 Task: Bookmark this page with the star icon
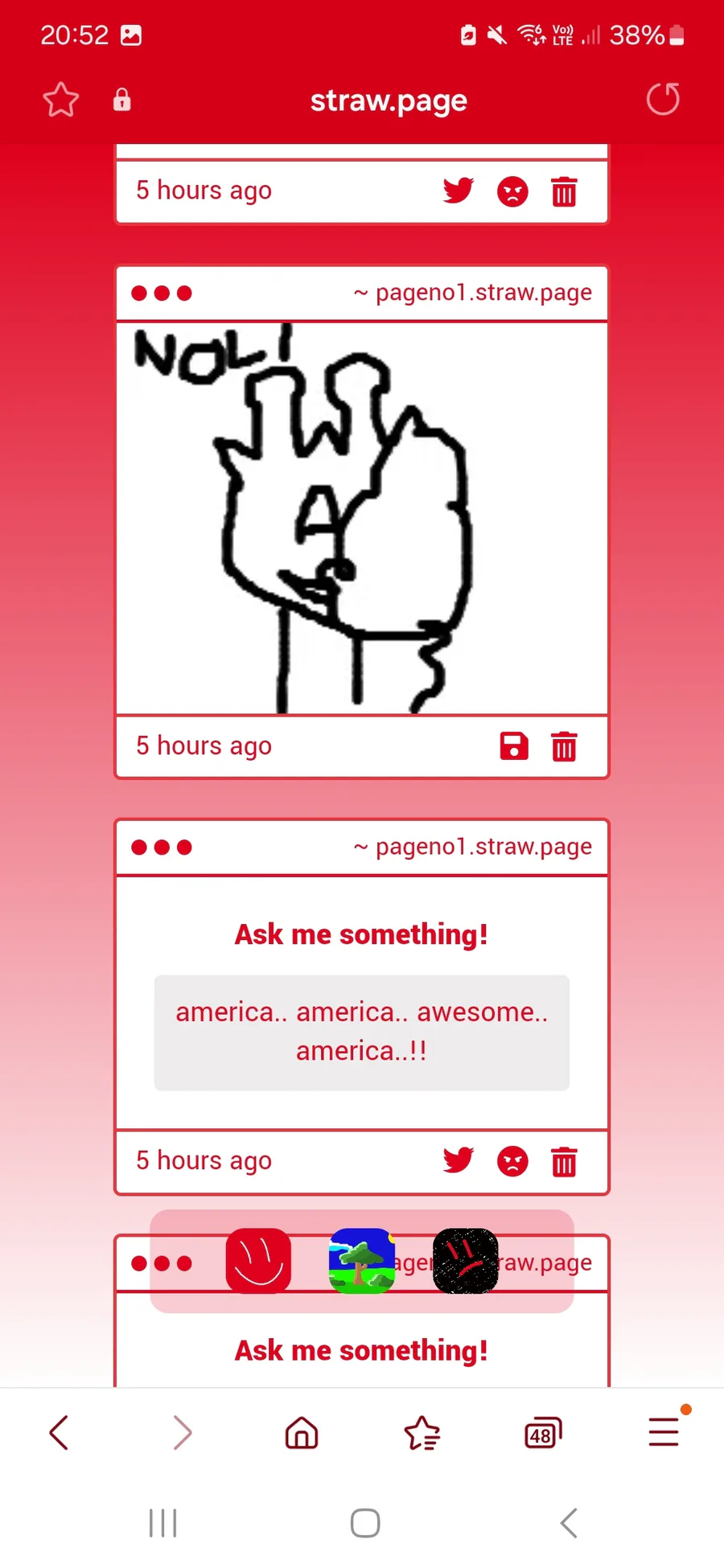click(x=60, y=101)
